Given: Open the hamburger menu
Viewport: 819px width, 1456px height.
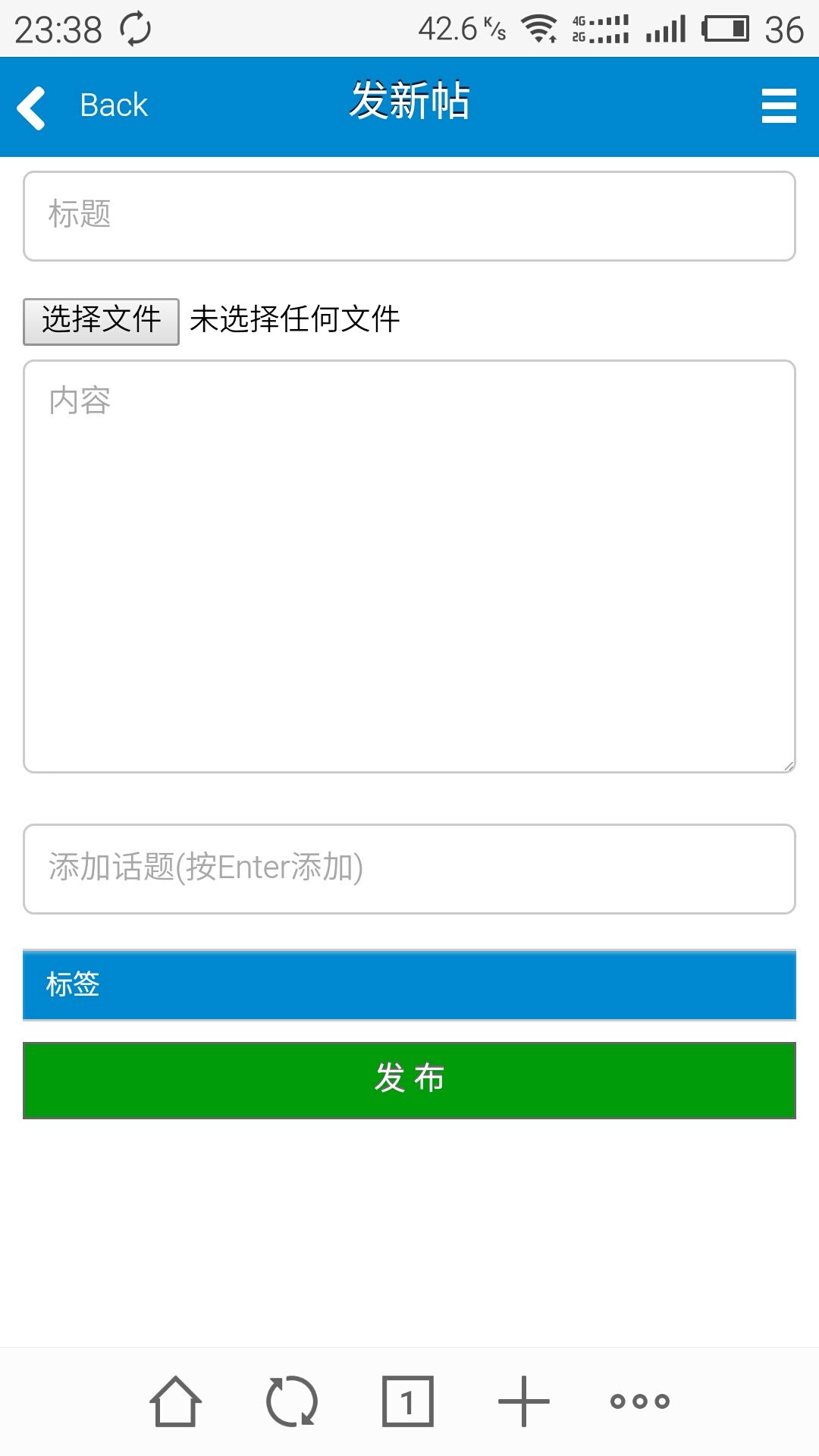Looking at the screenshot, I should point(779,105).
